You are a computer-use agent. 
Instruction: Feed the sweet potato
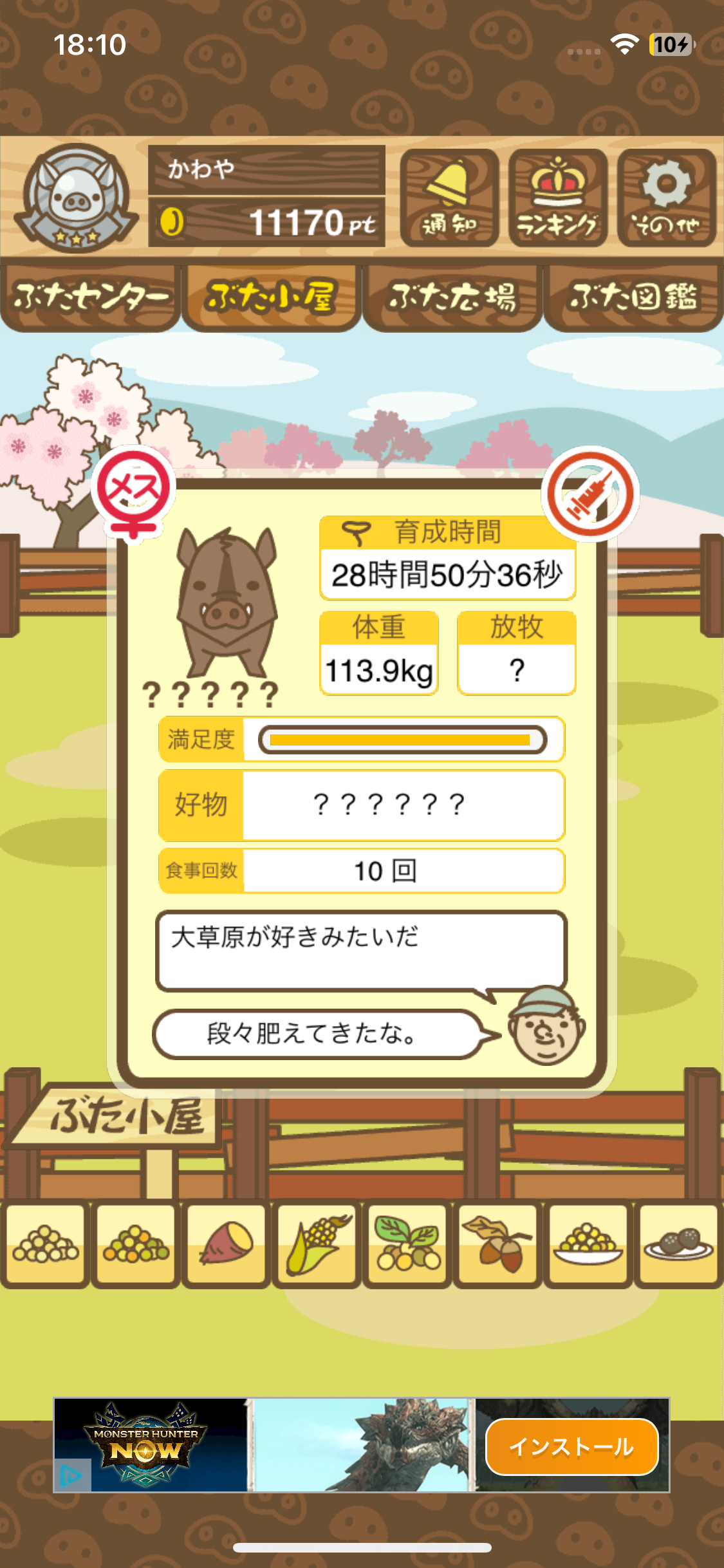(227, 1245)
